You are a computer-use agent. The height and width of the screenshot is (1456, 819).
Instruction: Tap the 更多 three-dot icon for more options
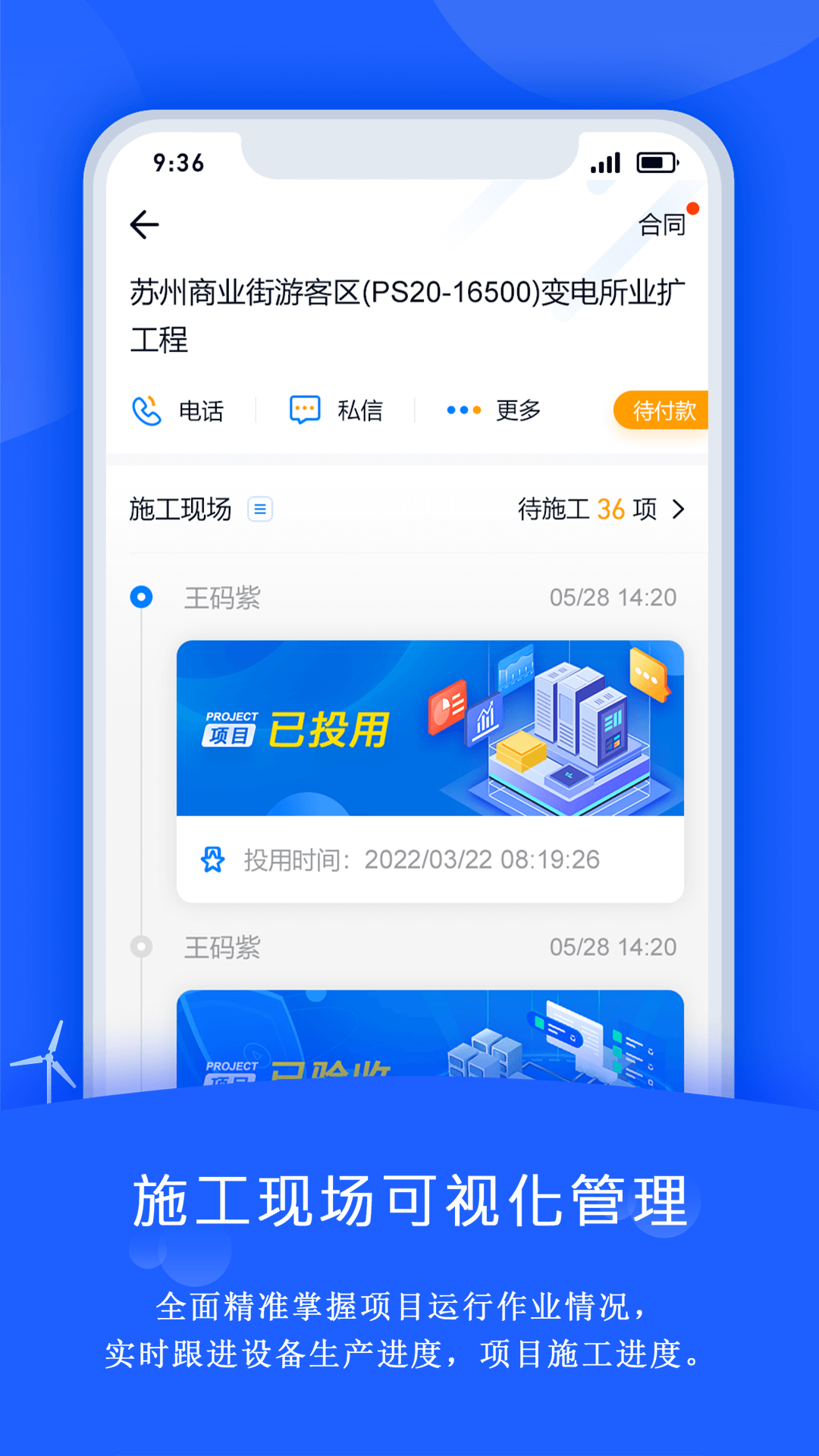[x=461, y=409]
